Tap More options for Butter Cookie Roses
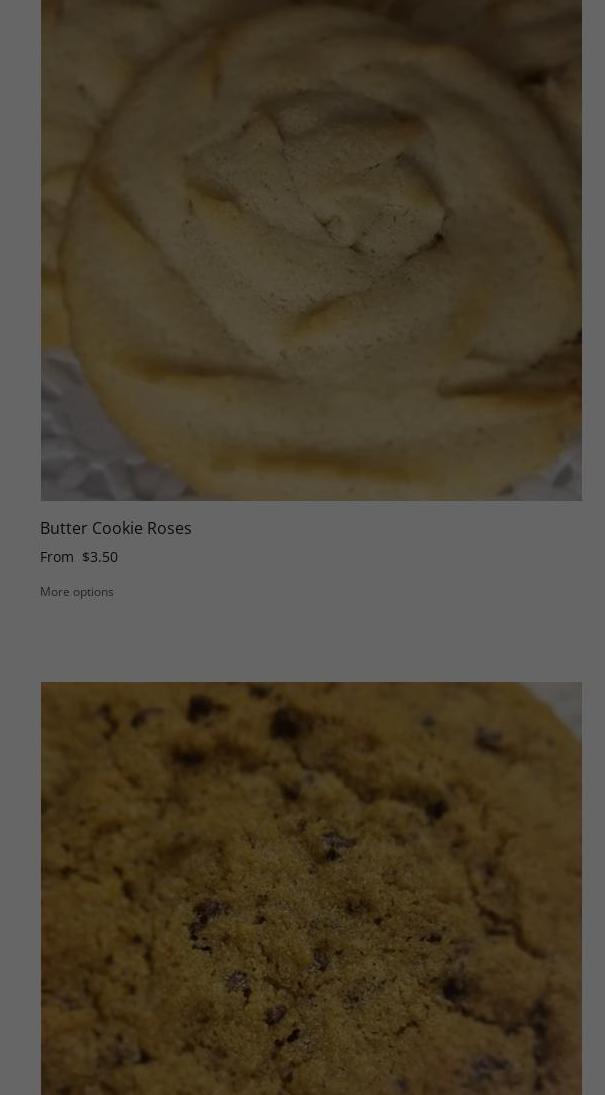This screenshot has width=605, height=1095. [77, 592]
